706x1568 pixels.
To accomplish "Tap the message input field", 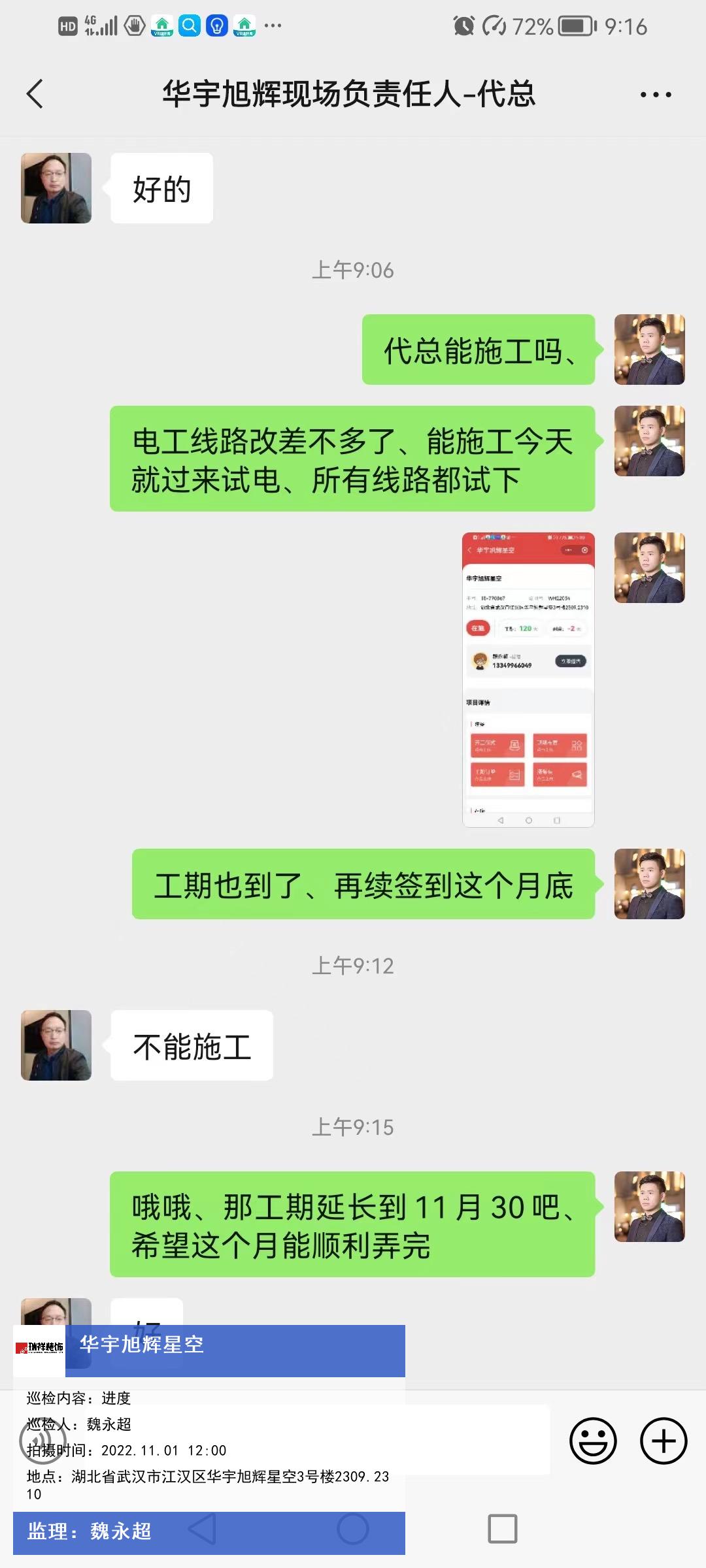I will pyautogui.click(x=477, y=1440).
